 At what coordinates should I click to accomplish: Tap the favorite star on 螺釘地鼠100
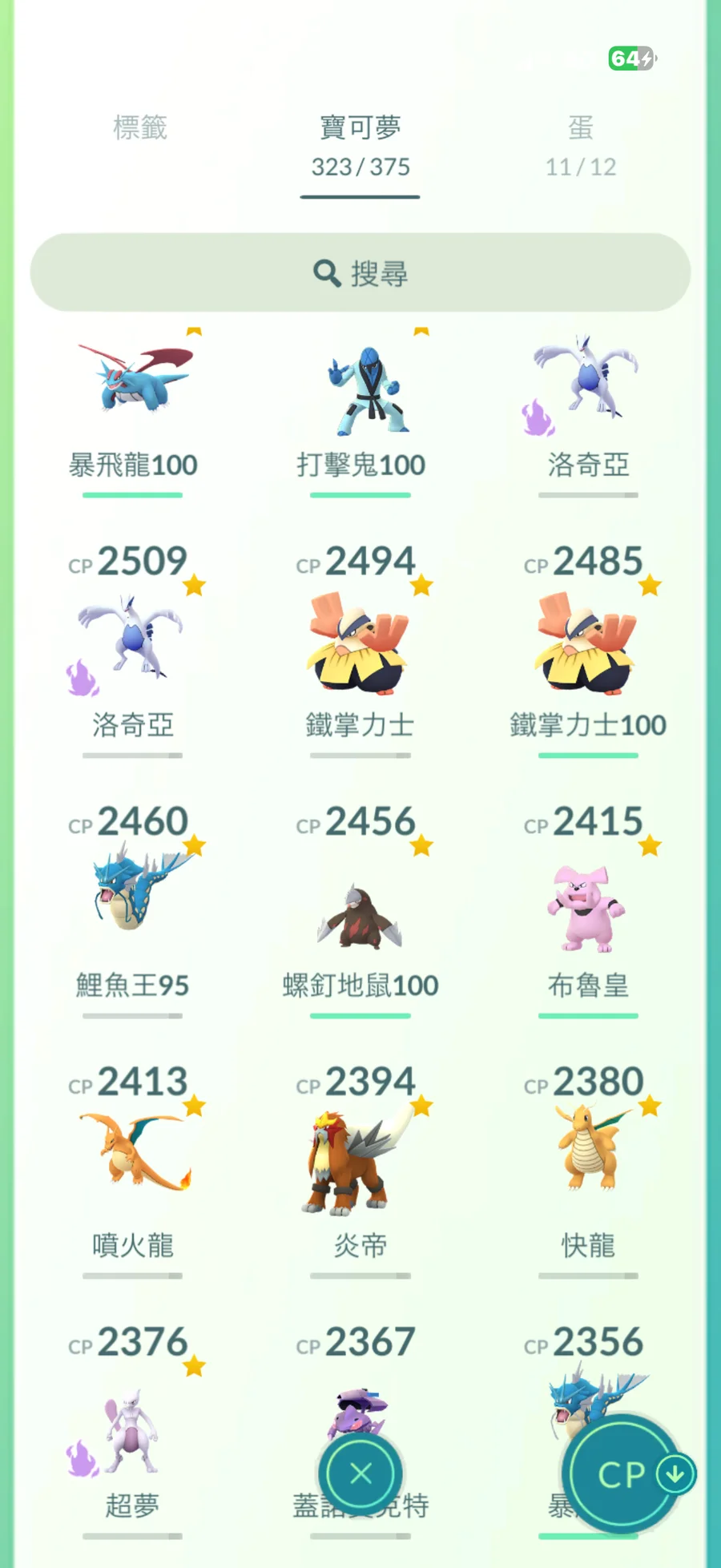pyautogui.click(x=422, y=844)
